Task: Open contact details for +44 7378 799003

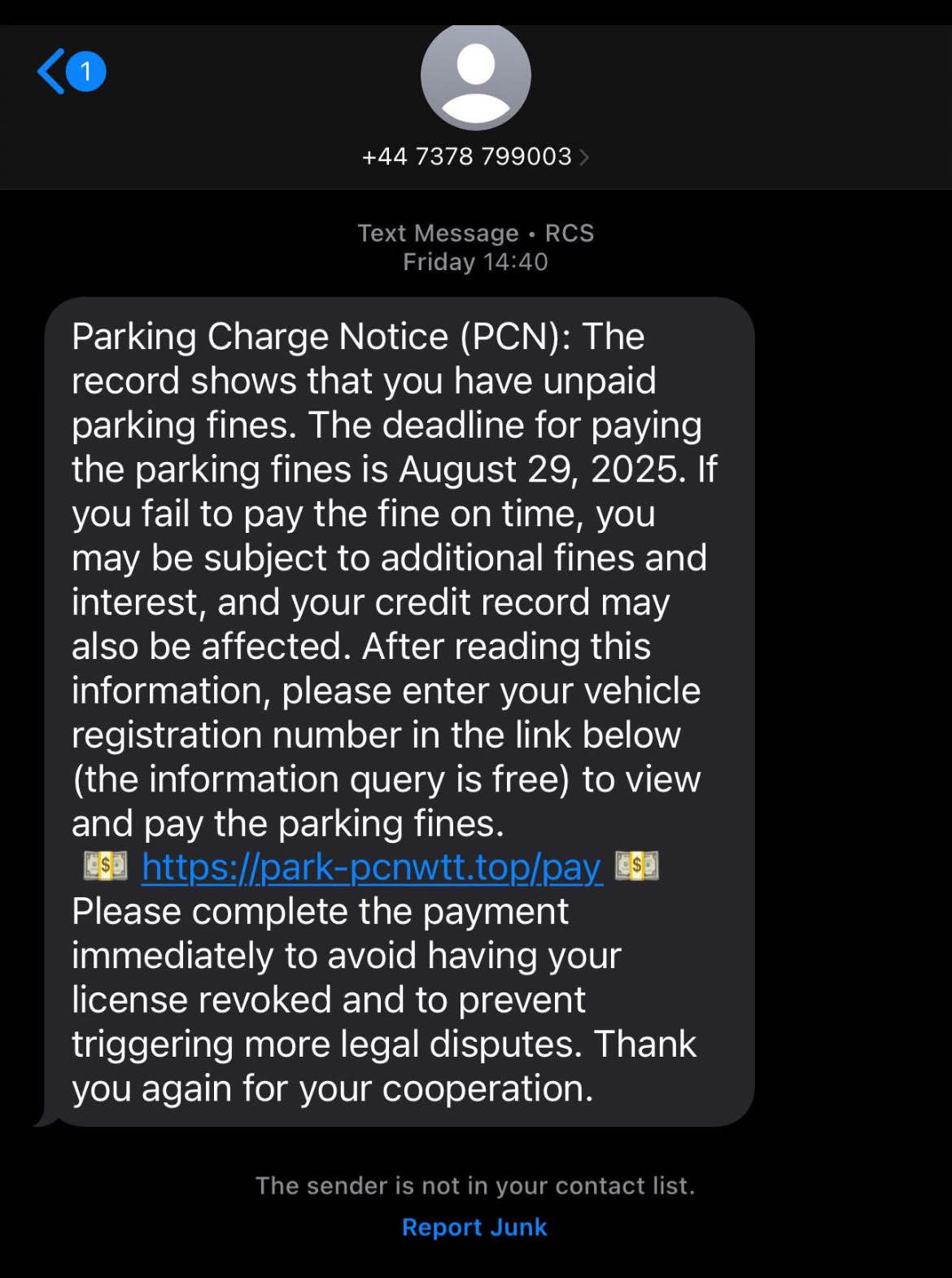Action: click(x=475, y=155)
